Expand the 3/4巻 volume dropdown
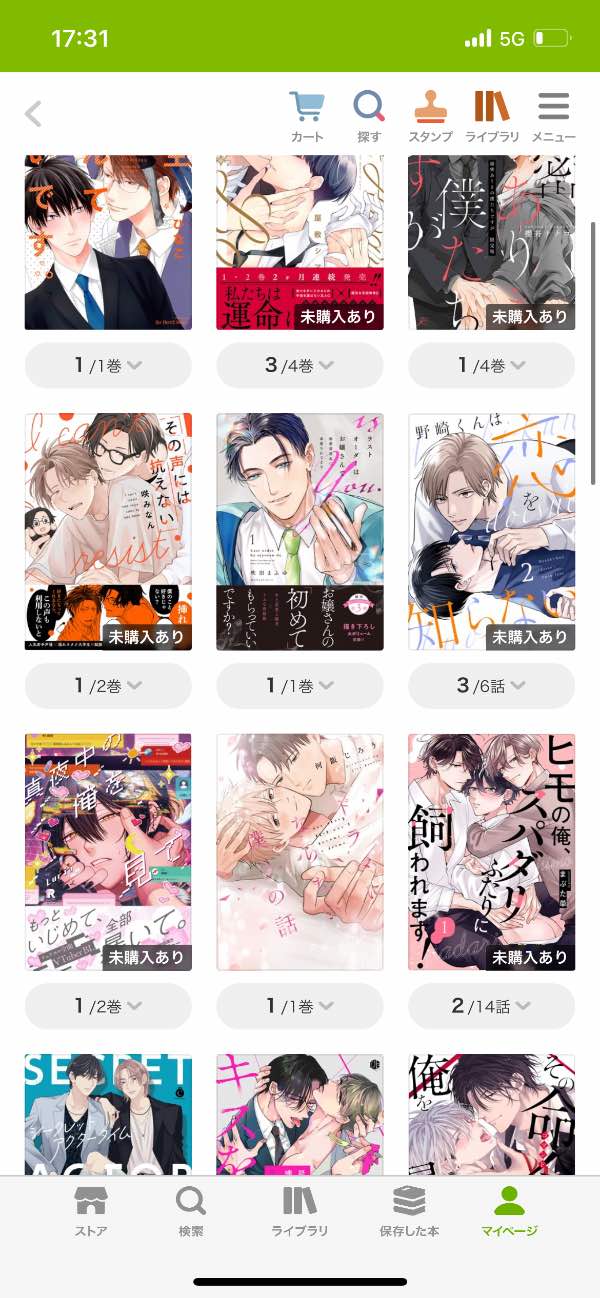The image size is (600, 1298). pyautogui.click(x=299, y=366)
